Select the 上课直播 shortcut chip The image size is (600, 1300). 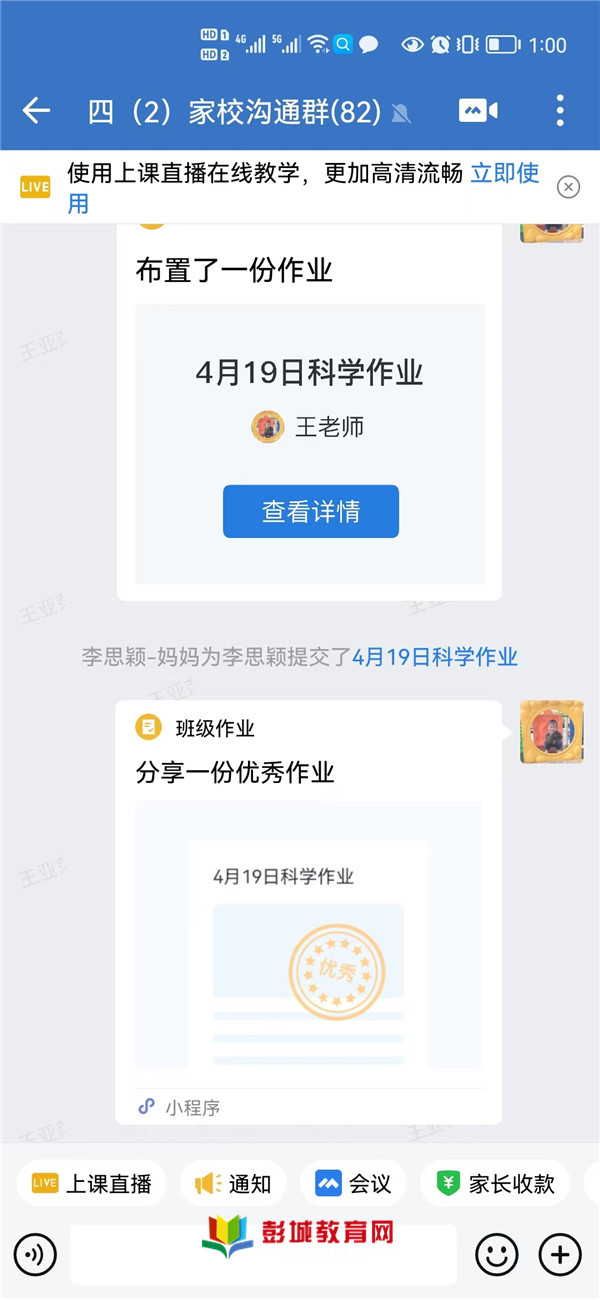[x=92, y=1184]
